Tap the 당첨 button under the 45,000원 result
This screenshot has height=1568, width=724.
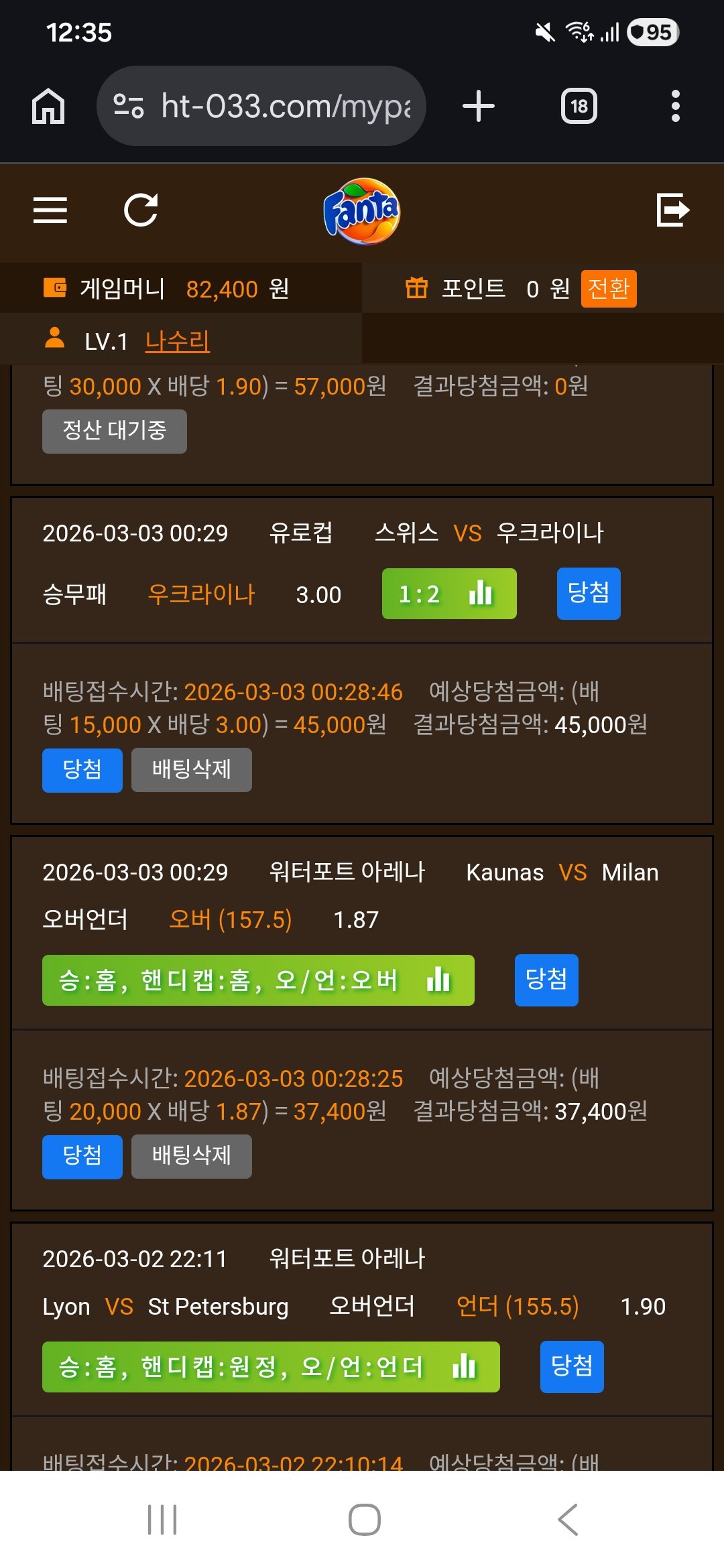(x=82, y=770)
